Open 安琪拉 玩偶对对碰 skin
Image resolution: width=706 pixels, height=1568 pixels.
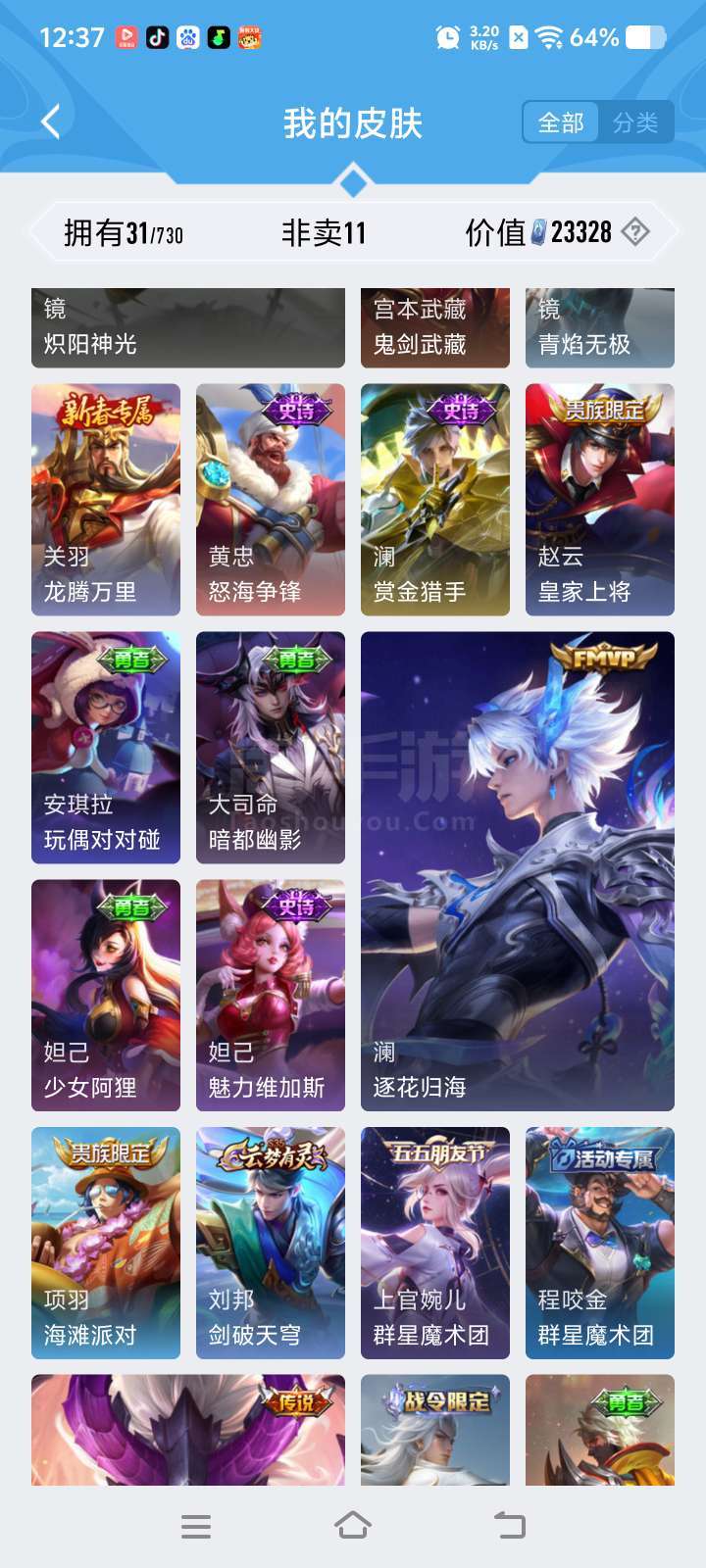coord(106,748)
